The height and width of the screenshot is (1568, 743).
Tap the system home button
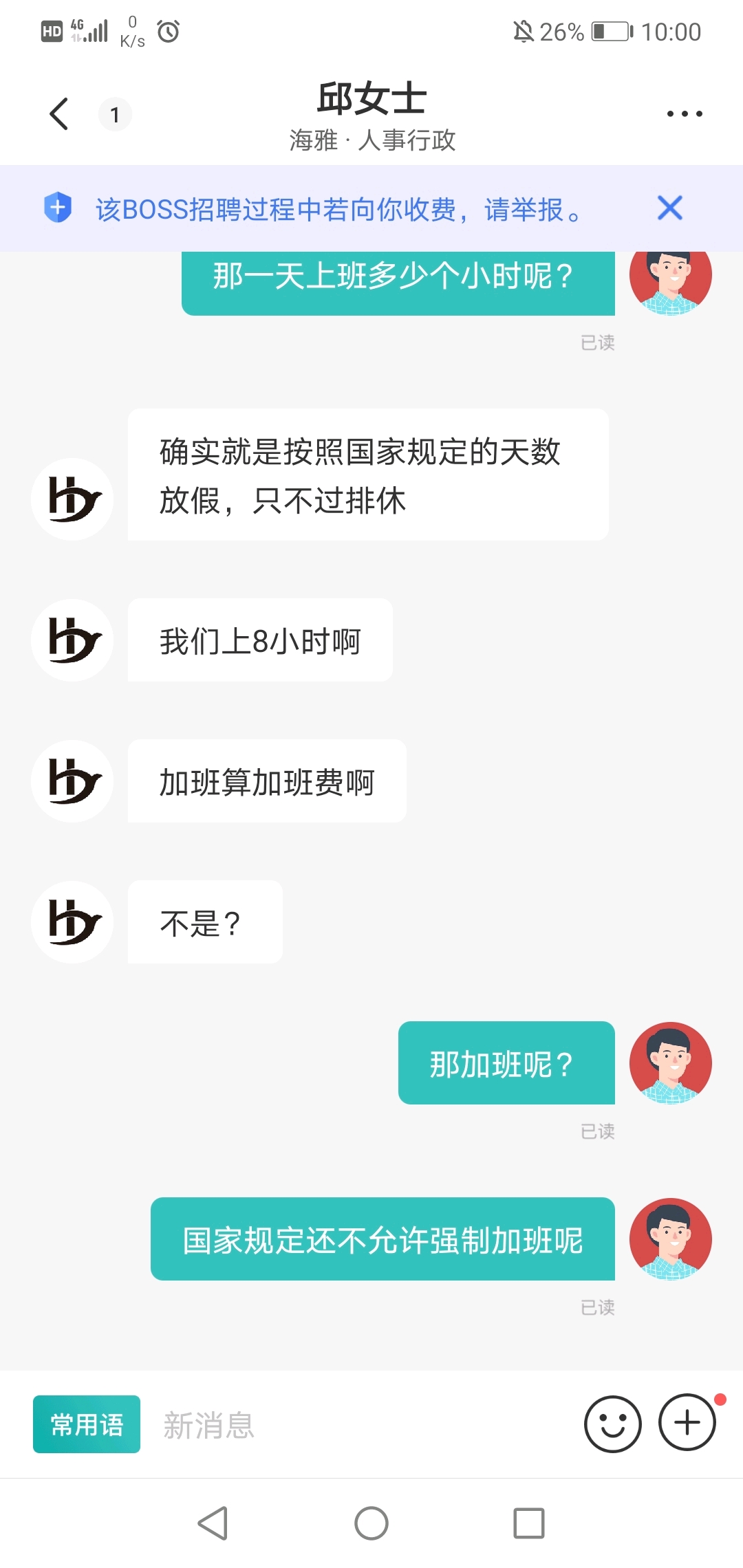[x=371, y=1523]
